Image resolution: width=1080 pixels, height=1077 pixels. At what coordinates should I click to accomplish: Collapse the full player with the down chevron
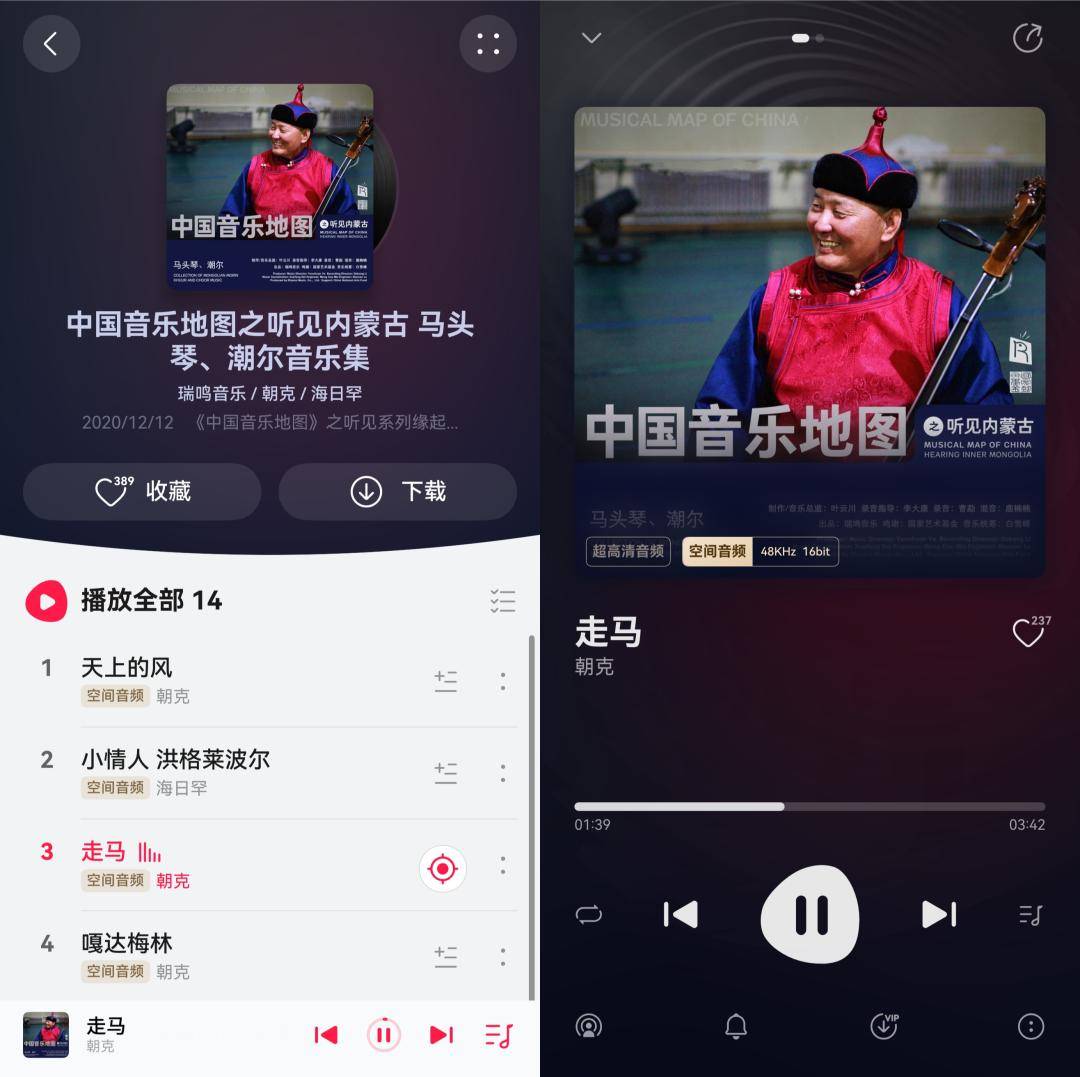[x=592, y=38]
